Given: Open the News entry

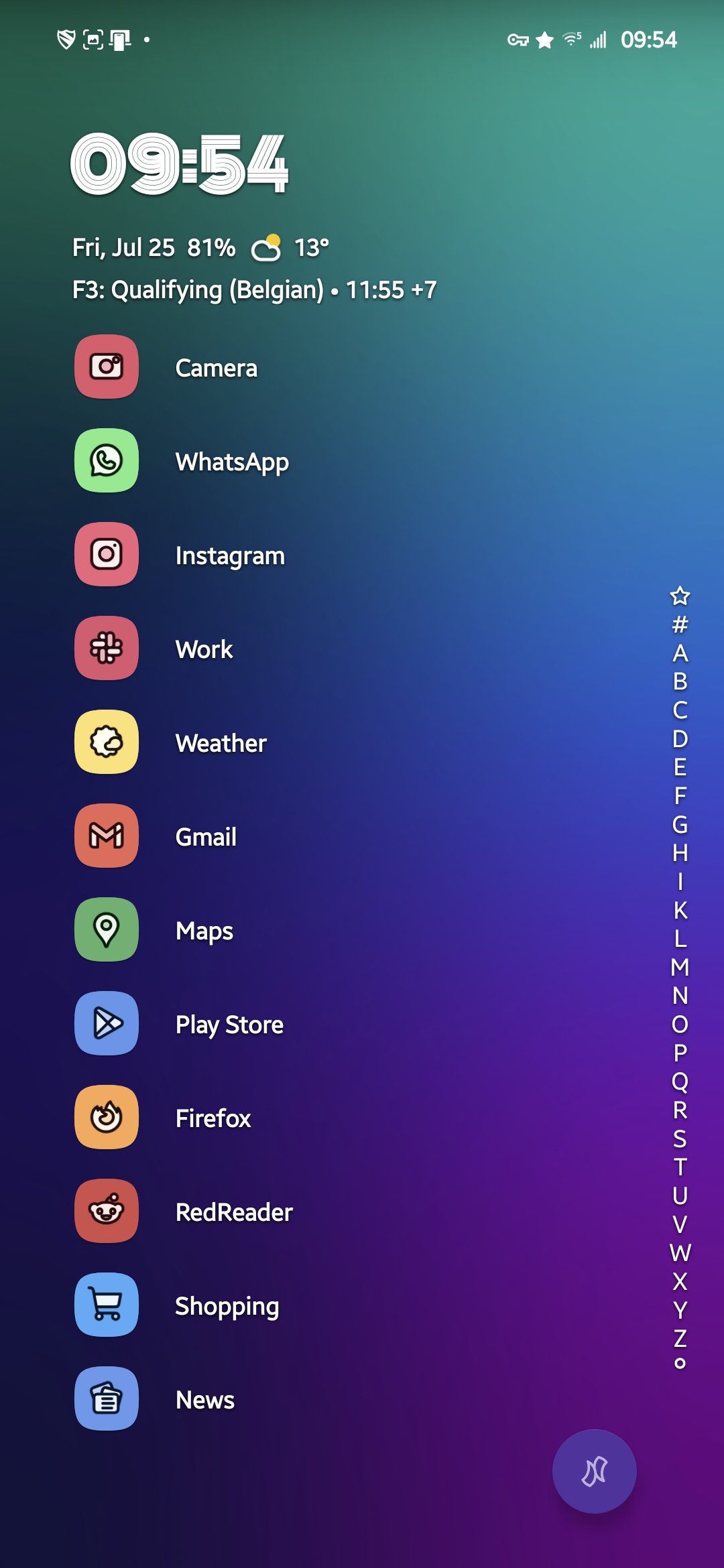Looking at the screenshot, I should [x=107, y=1399].
